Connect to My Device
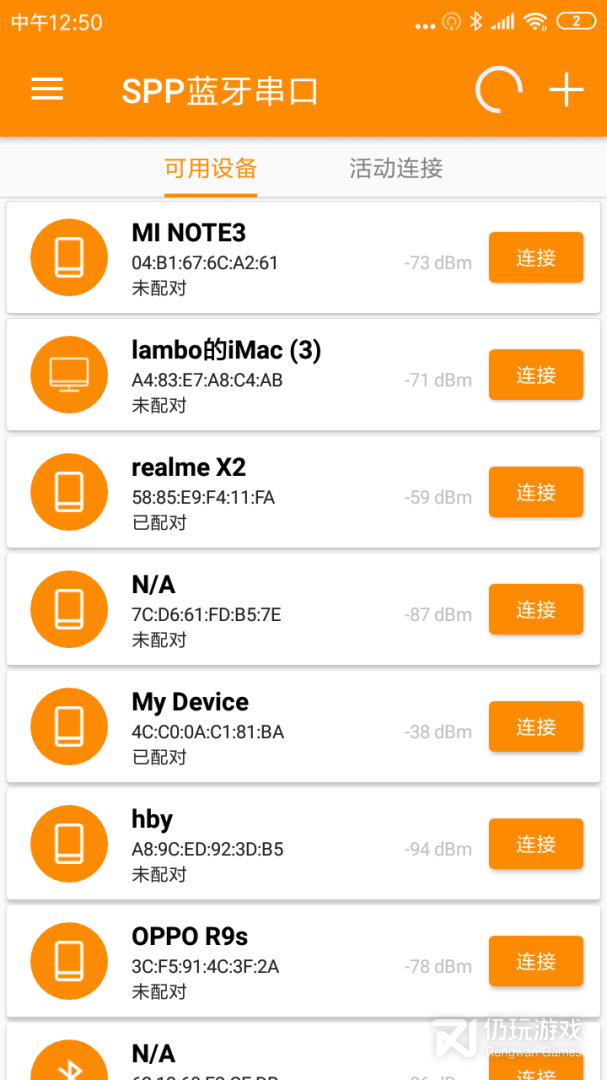This screenshot has width=607, height=1080. click(535, 727)
